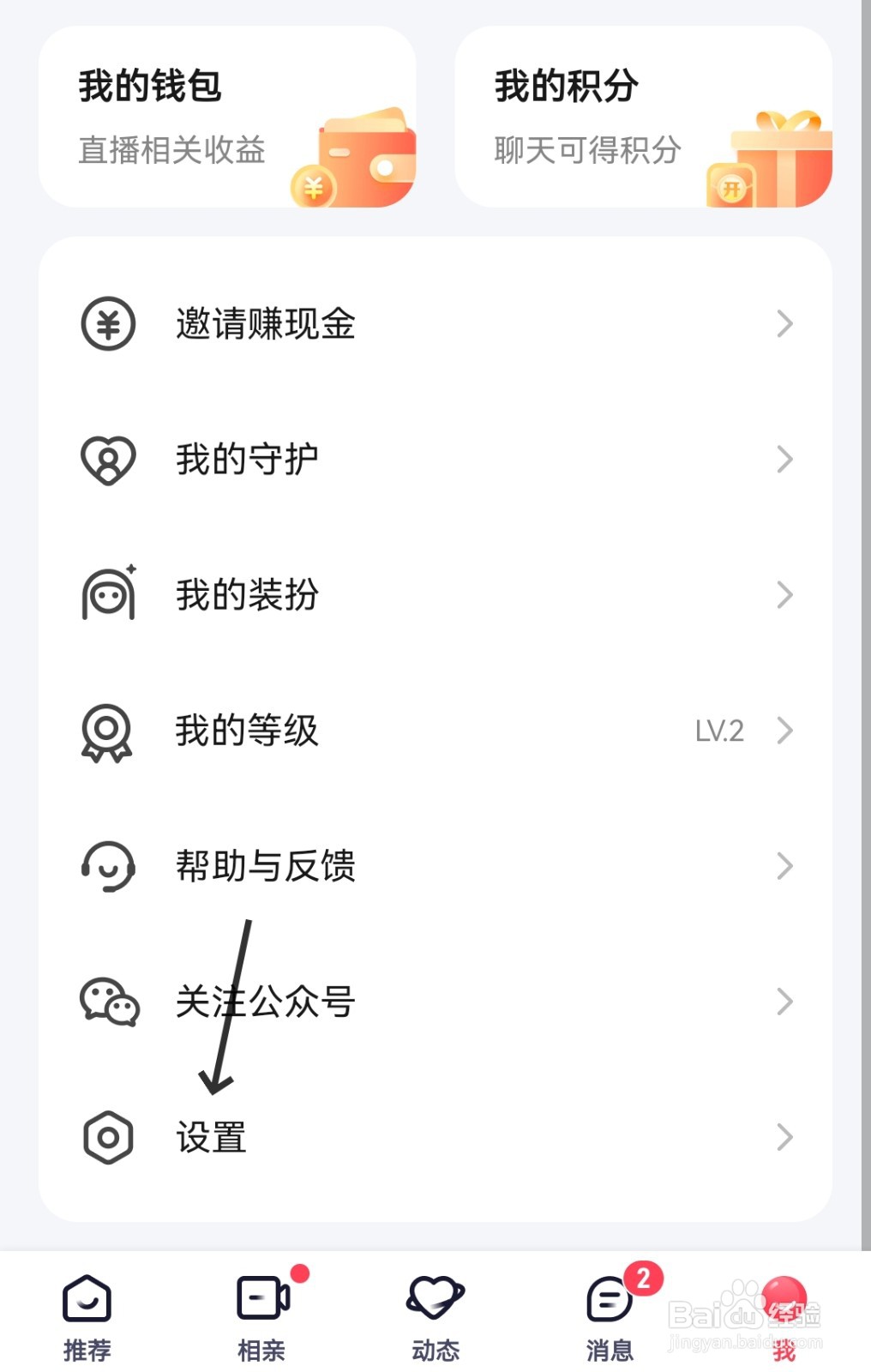Screen dimensions: 871x1372
Task: Open the 我的积分 points card
Action: pos(643,117)
